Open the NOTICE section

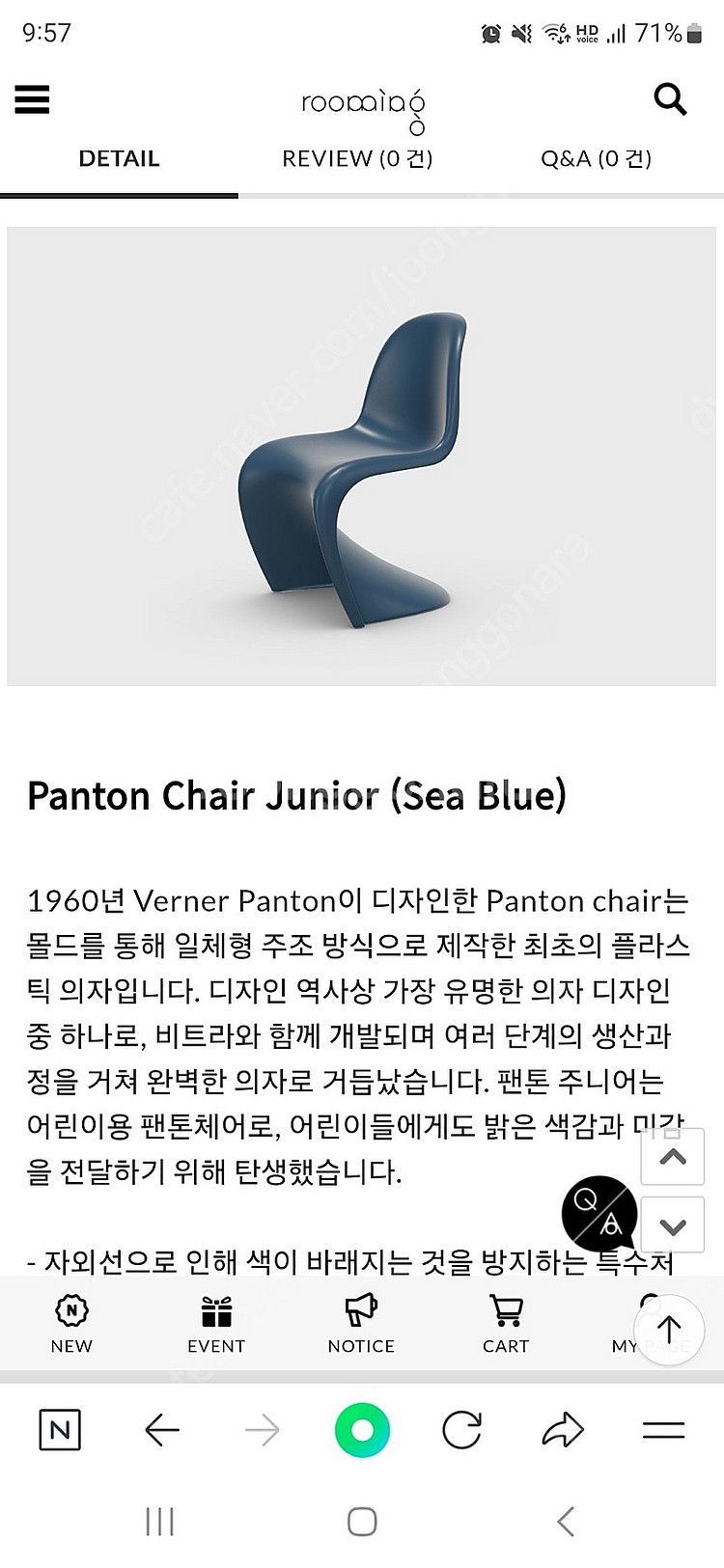coord(361,1324)
